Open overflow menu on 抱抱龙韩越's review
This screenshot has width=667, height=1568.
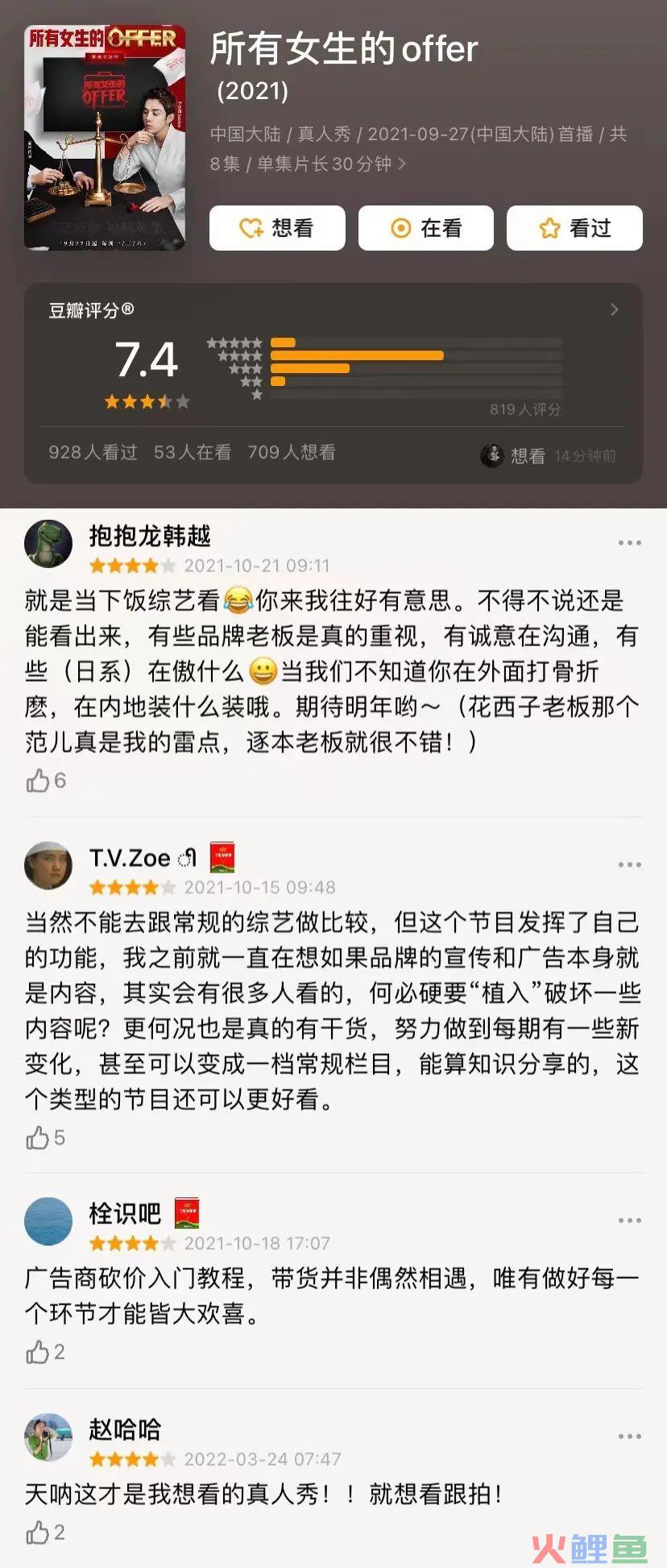click(629, 543)
